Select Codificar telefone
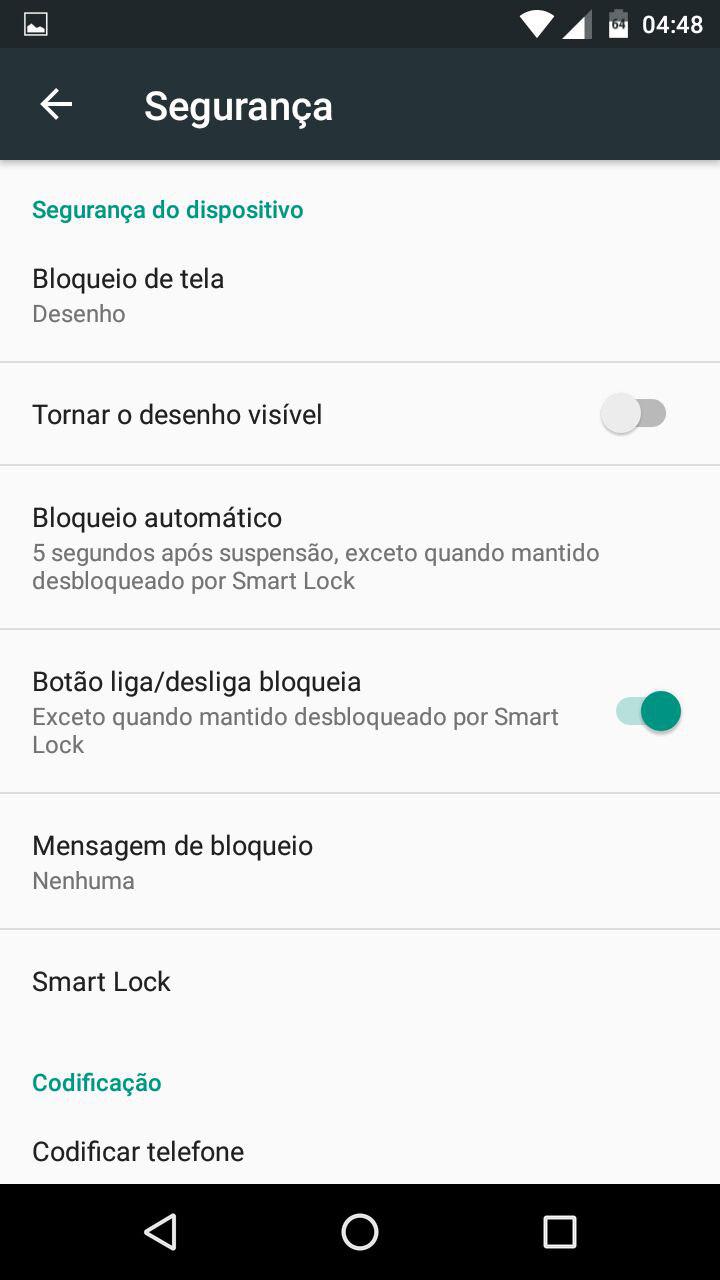Image resolution: width=720 pixels, height=1280 pixels. (x=360, y=1151)
